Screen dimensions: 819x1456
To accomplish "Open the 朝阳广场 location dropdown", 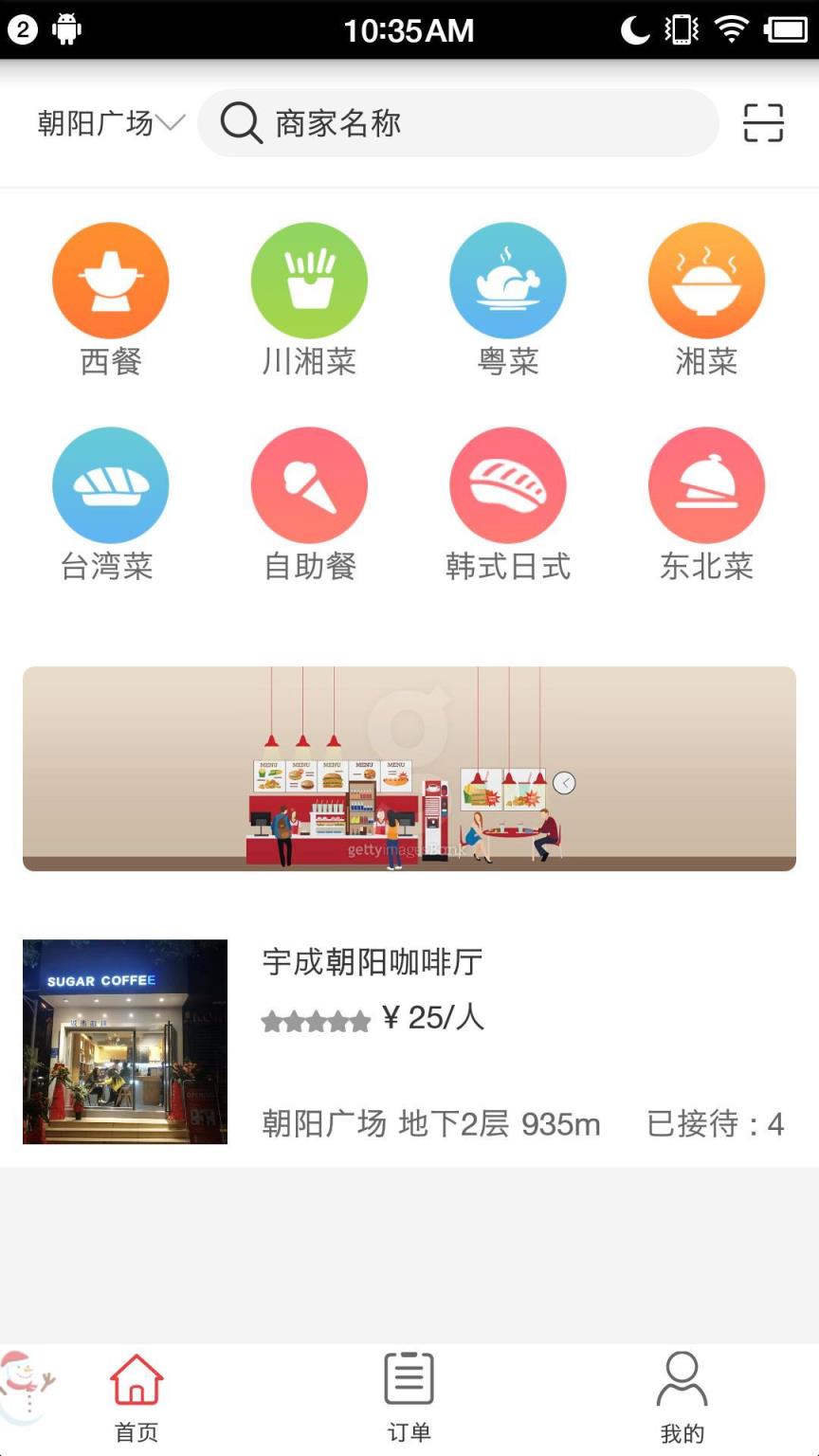I will click(95, 122).
